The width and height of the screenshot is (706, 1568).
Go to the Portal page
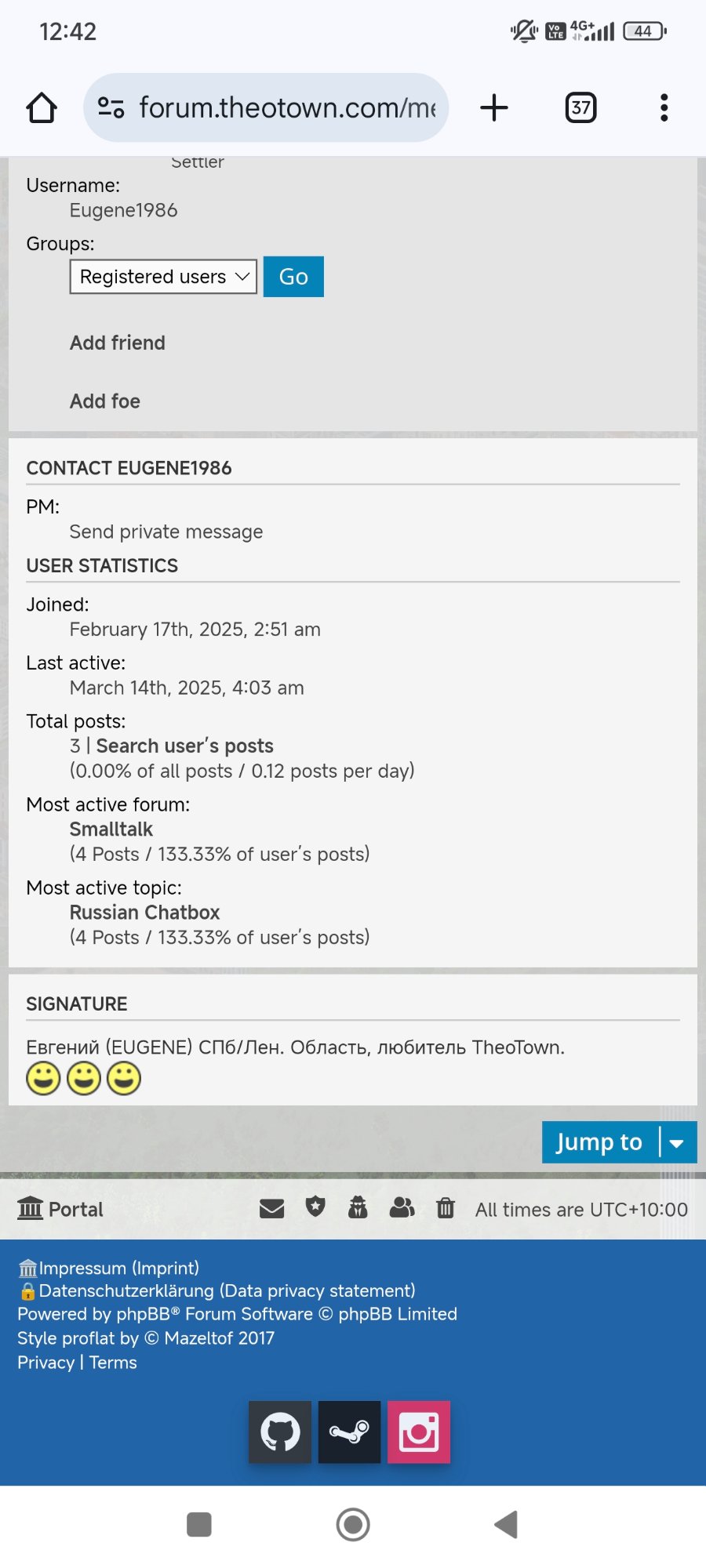point(60,1209)
